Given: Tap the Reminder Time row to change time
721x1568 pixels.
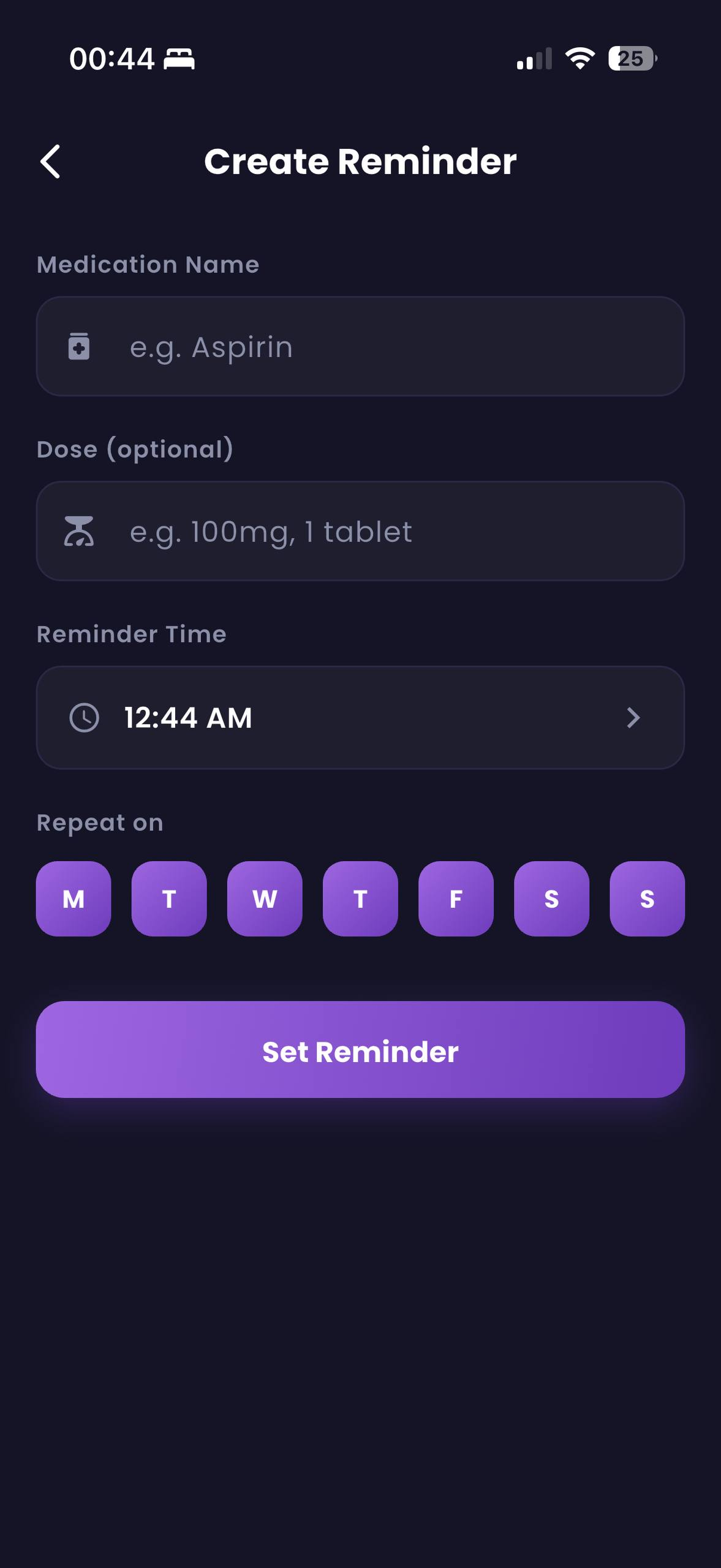Looking at the screenshot, I should tap(360, 718).
